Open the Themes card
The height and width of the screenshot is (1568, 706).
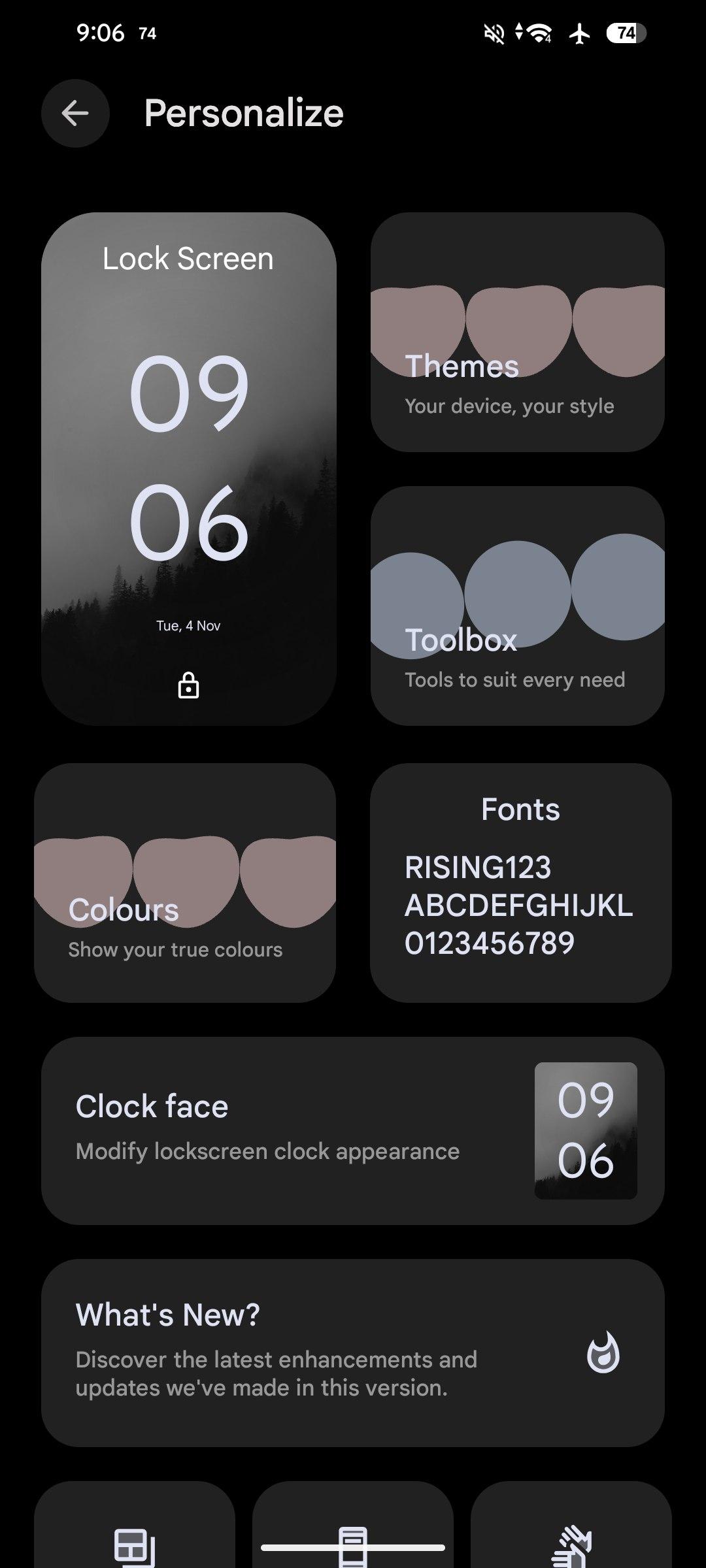point(517,332)
